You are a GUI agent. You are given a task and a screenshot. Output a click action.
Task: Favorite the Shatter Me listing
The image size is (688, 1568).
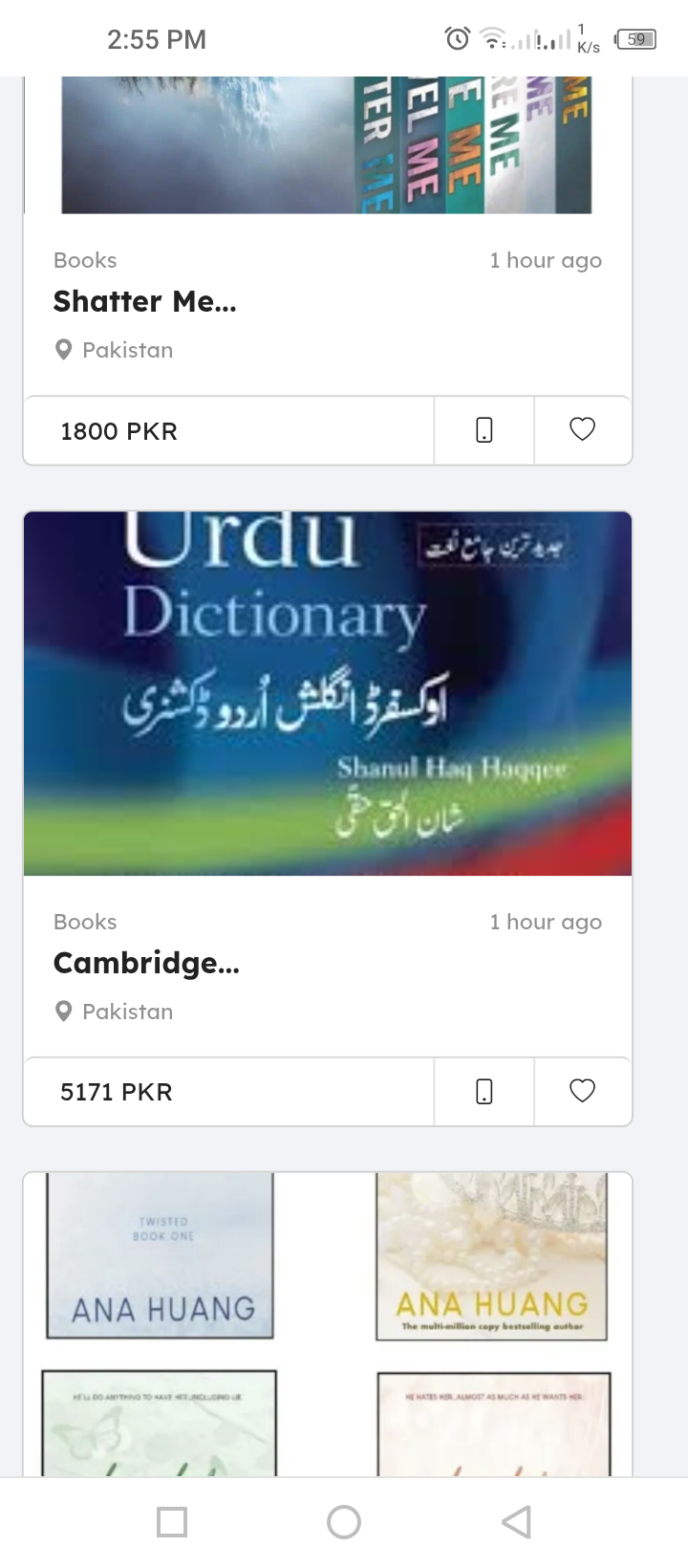click(583, 430)
